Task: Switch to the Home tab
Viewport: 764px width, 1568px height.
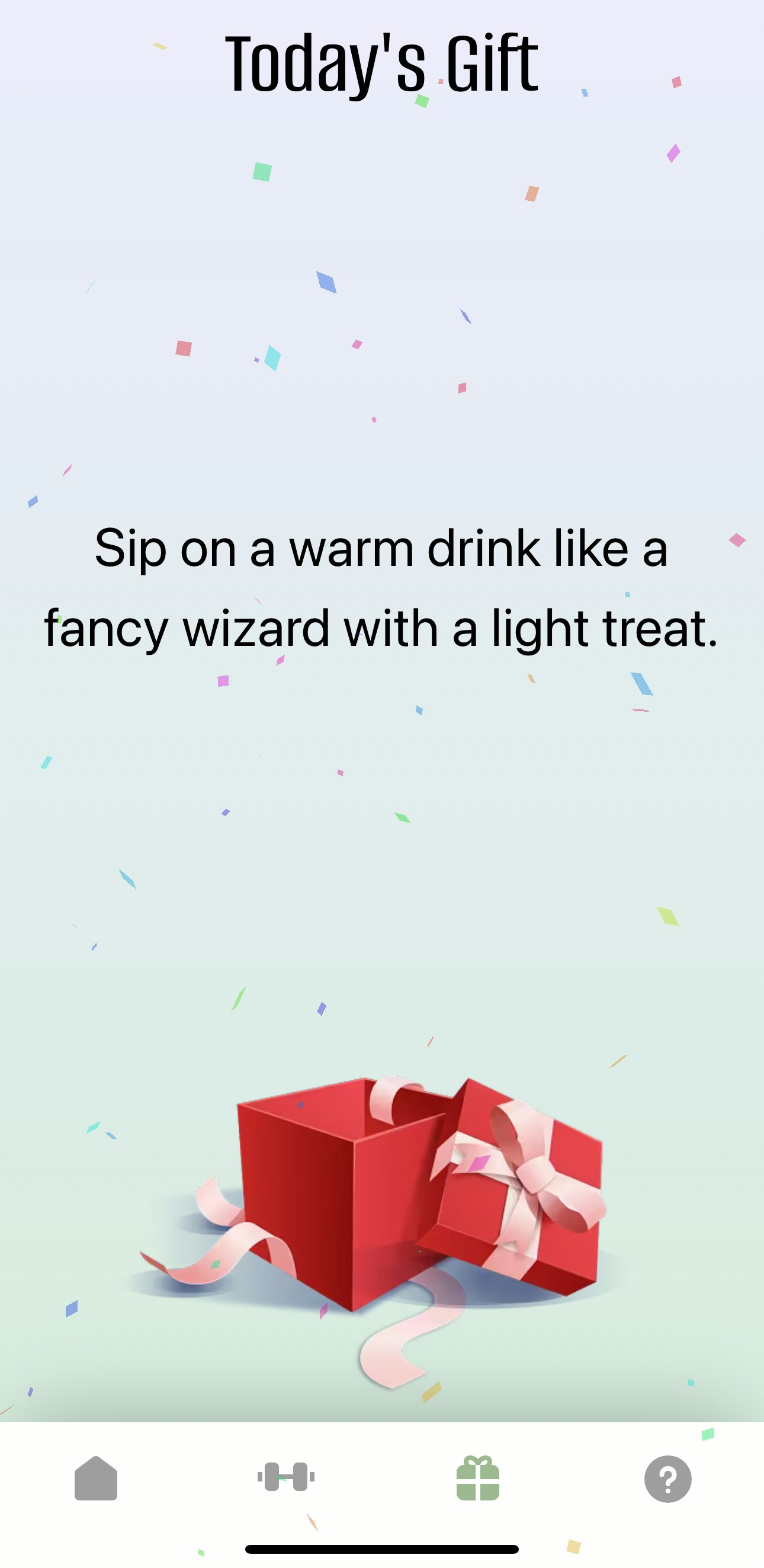Action: click(x=95, y=1478)
